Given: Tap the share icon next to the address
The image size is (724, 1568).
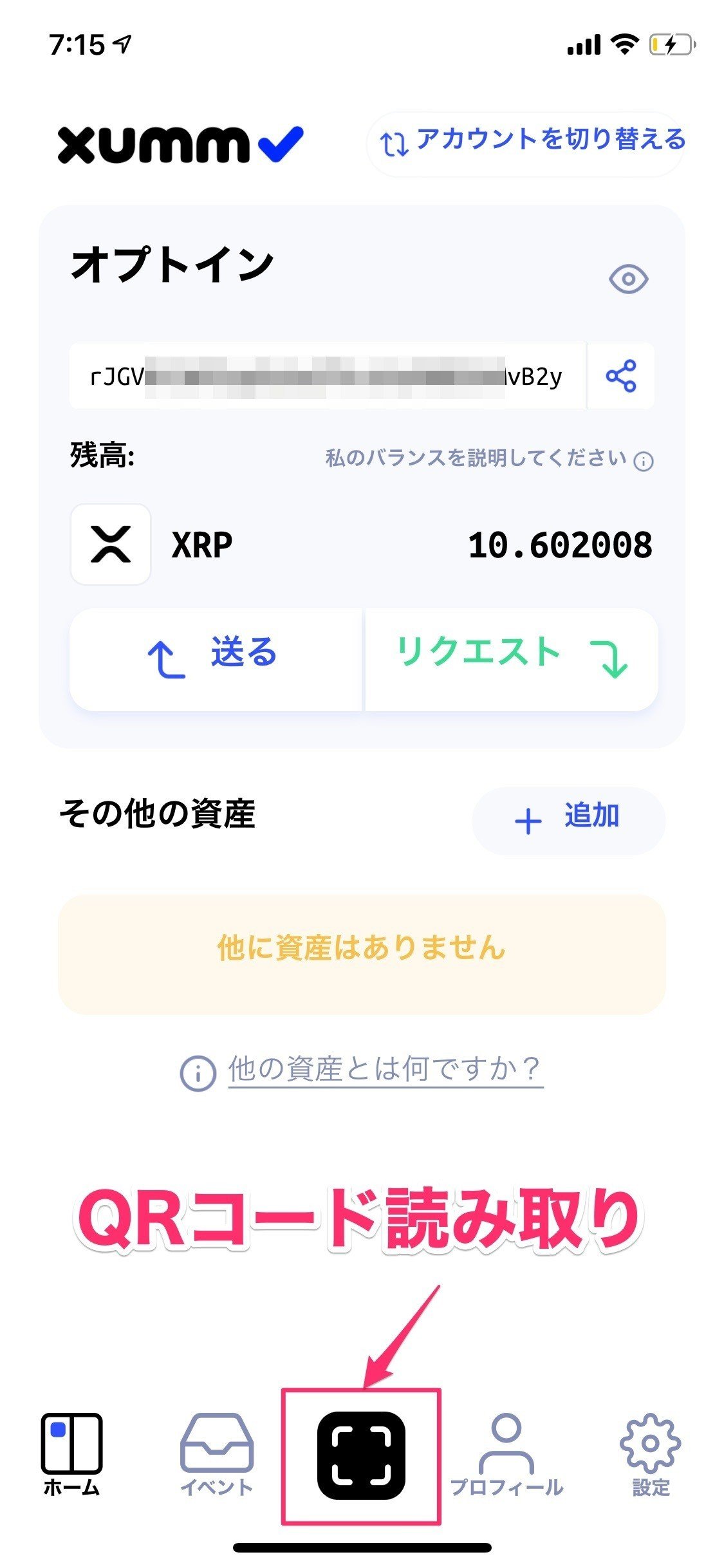Looking at the screenshot, I should pyautogui.click(x=620, y=375).
